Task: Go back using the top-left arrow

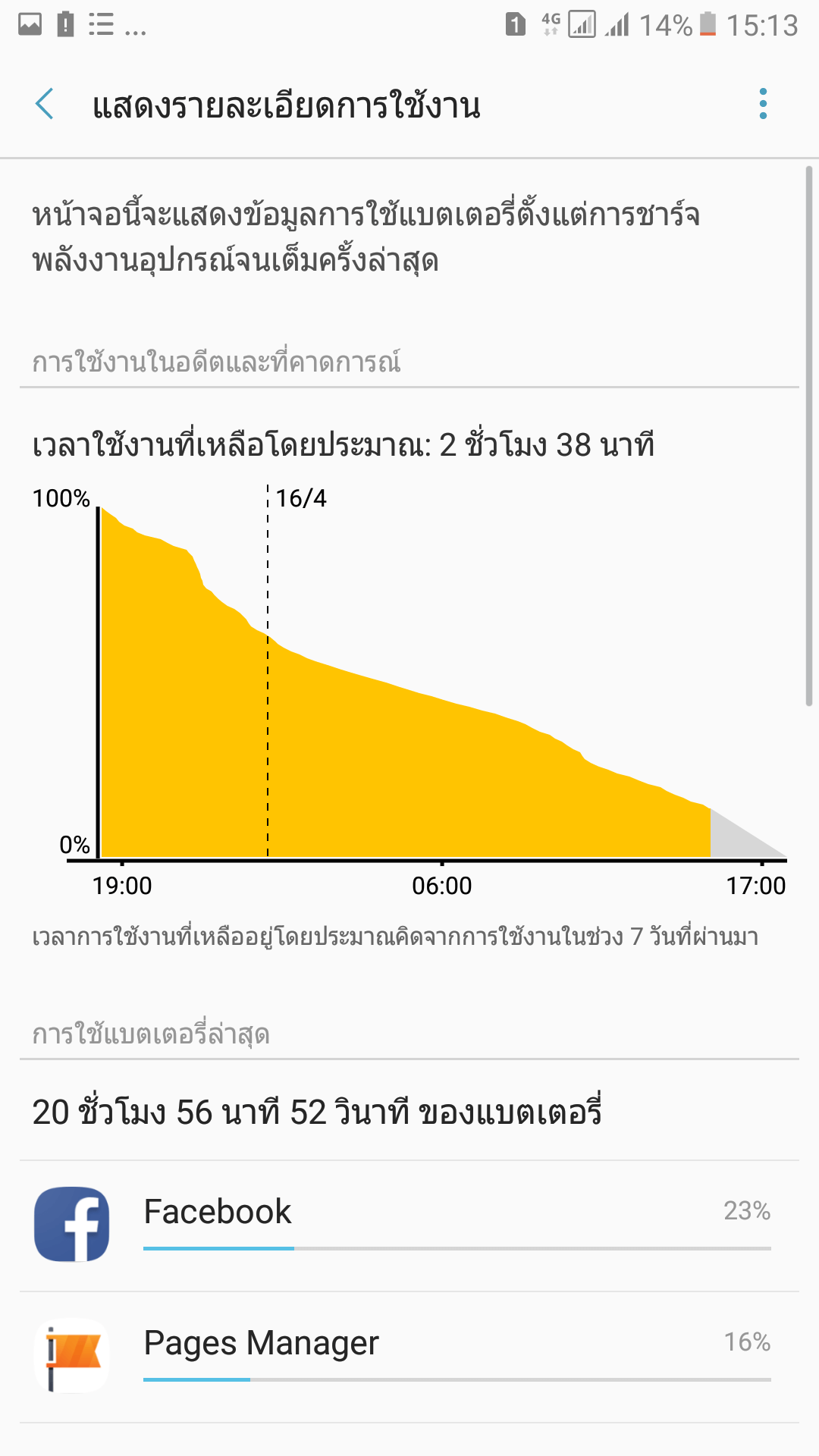Action: click(x=45, y=104)
